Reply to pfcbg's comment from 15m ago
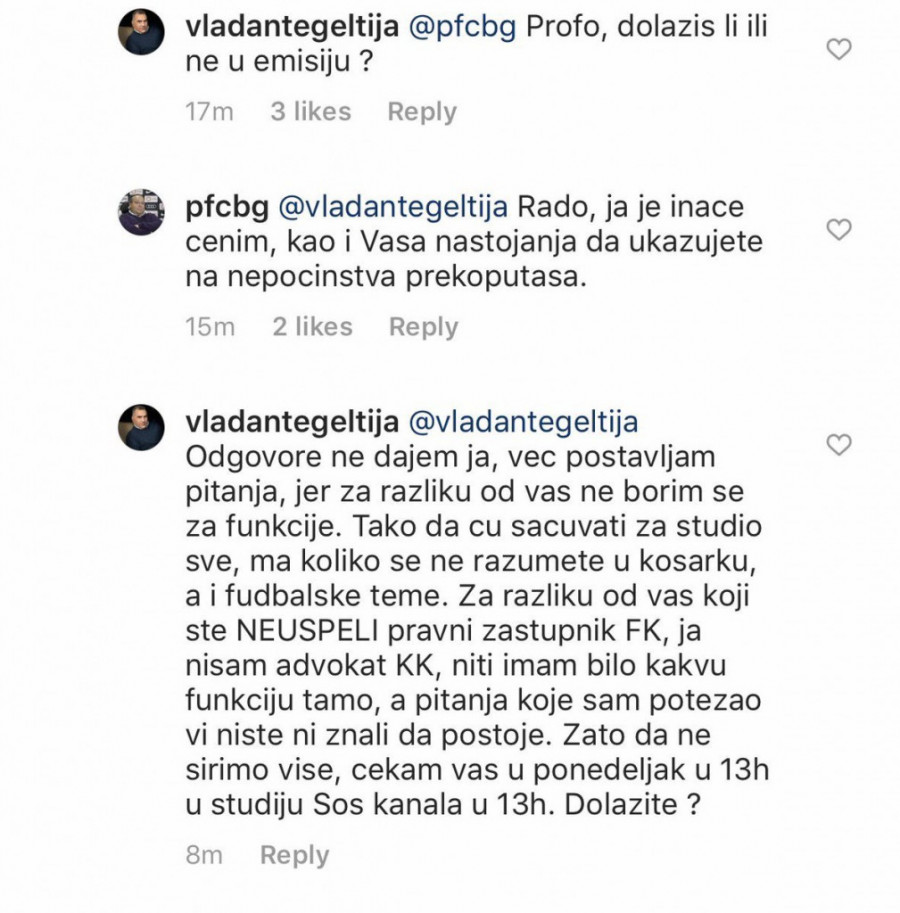The height and width of the screenshot is (913, 900). coord(423,327)
